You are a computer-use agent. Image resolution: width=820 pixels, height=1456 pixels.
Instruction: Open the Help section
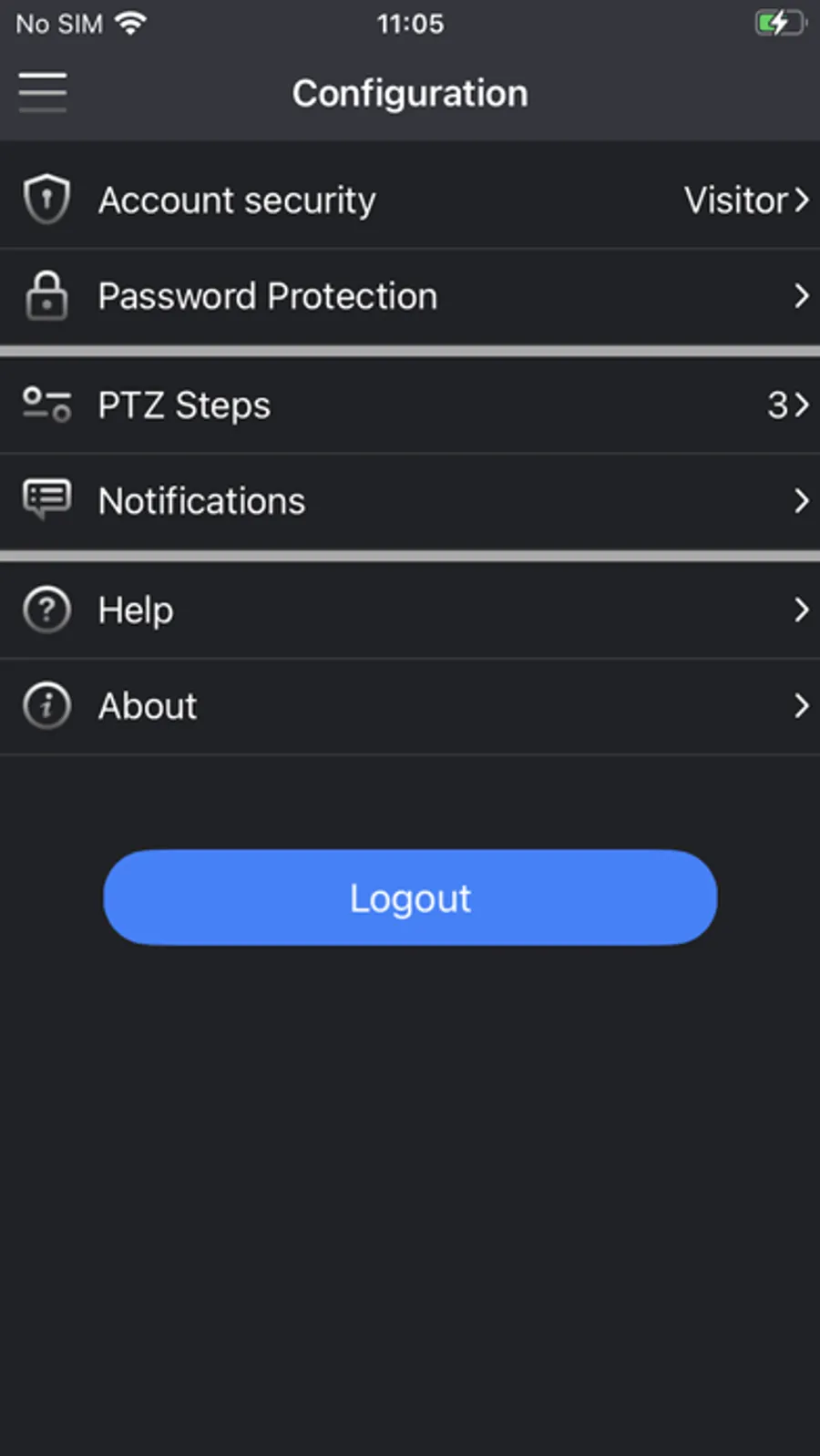tap(801, 610)
